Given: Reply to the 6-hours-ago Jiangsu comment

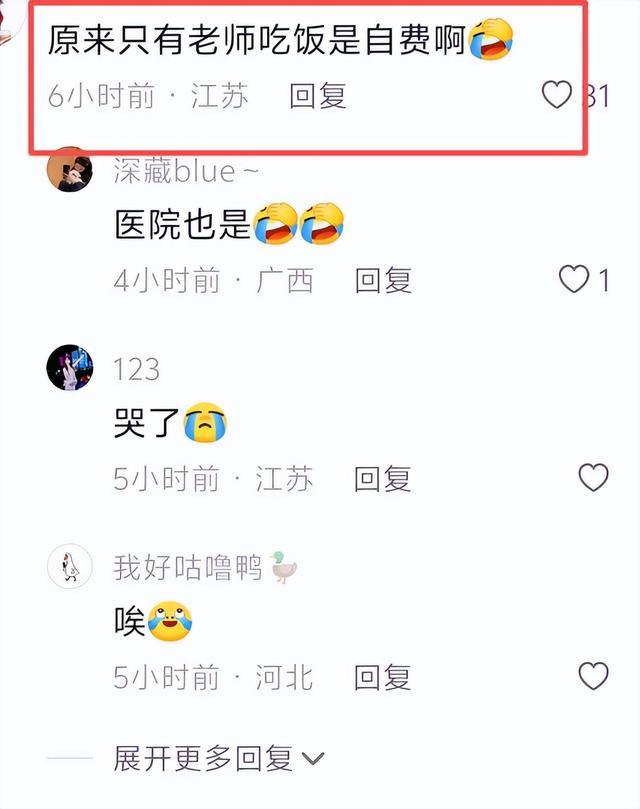Looking at the screenshot, I should [317, 96].
